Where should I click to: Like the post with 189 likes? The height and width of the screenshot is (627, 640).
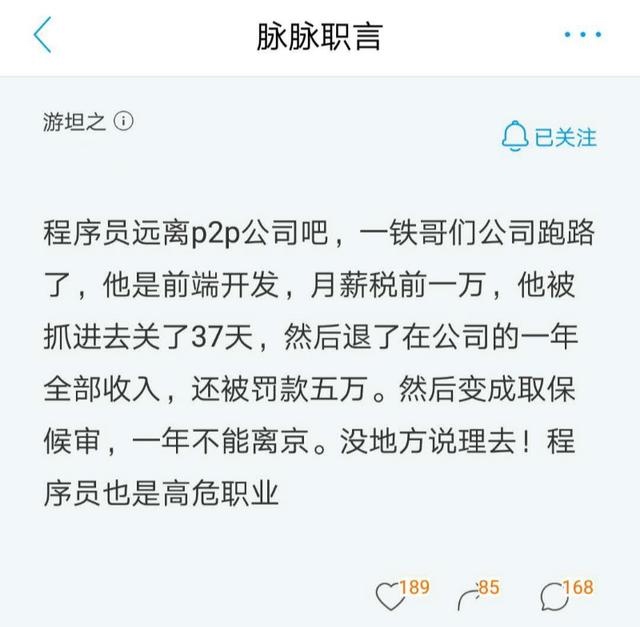pos(389,596)
